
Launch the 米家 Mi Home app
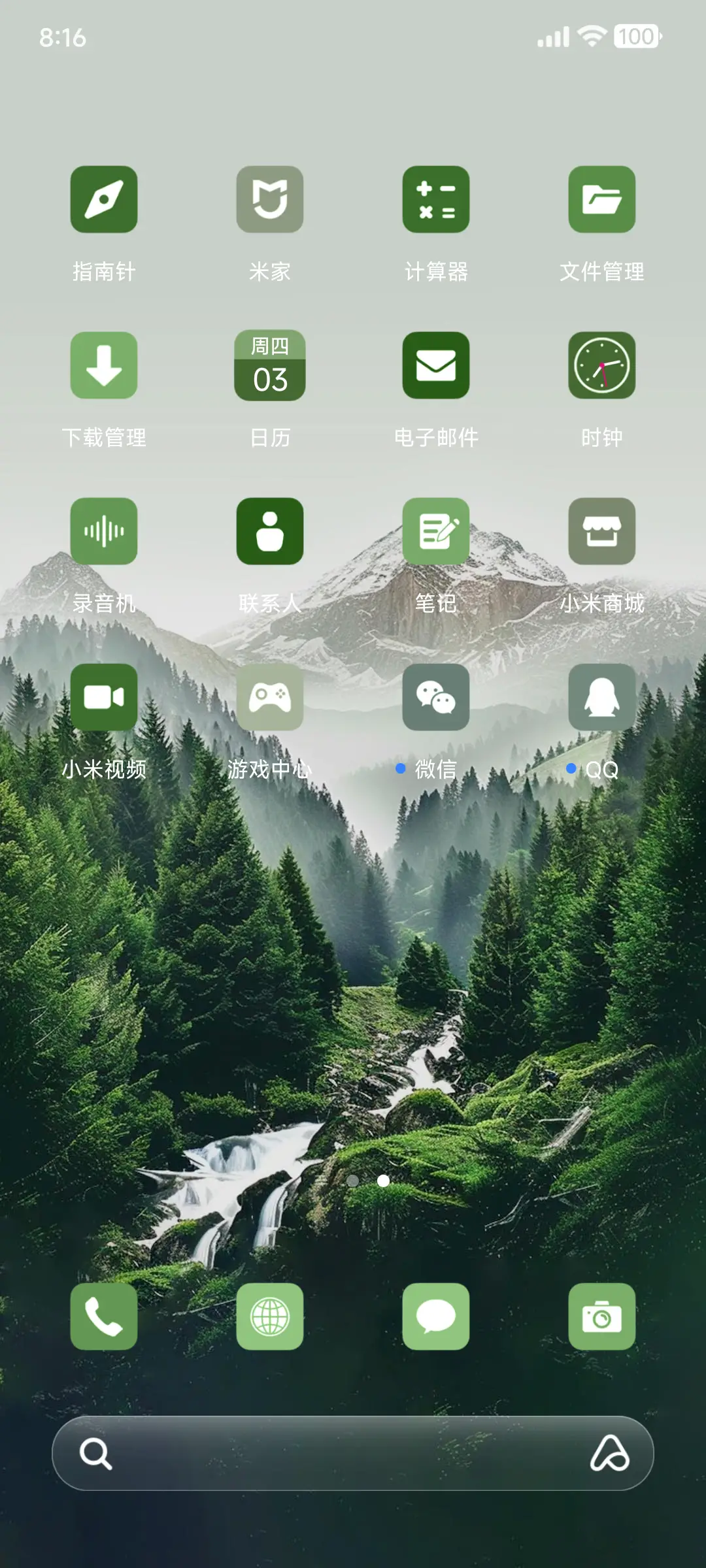tap(270, 200)
